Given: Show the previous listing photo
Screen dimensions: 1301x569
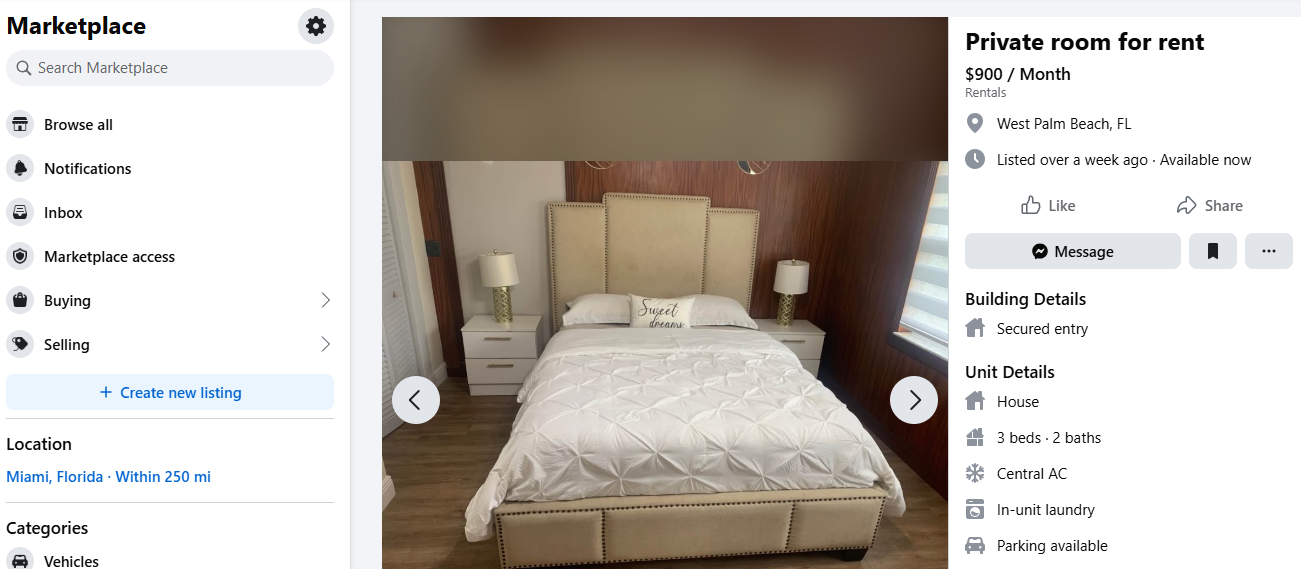Looking at the screenshot, I should pyautogui.click(x=416, y=400).
